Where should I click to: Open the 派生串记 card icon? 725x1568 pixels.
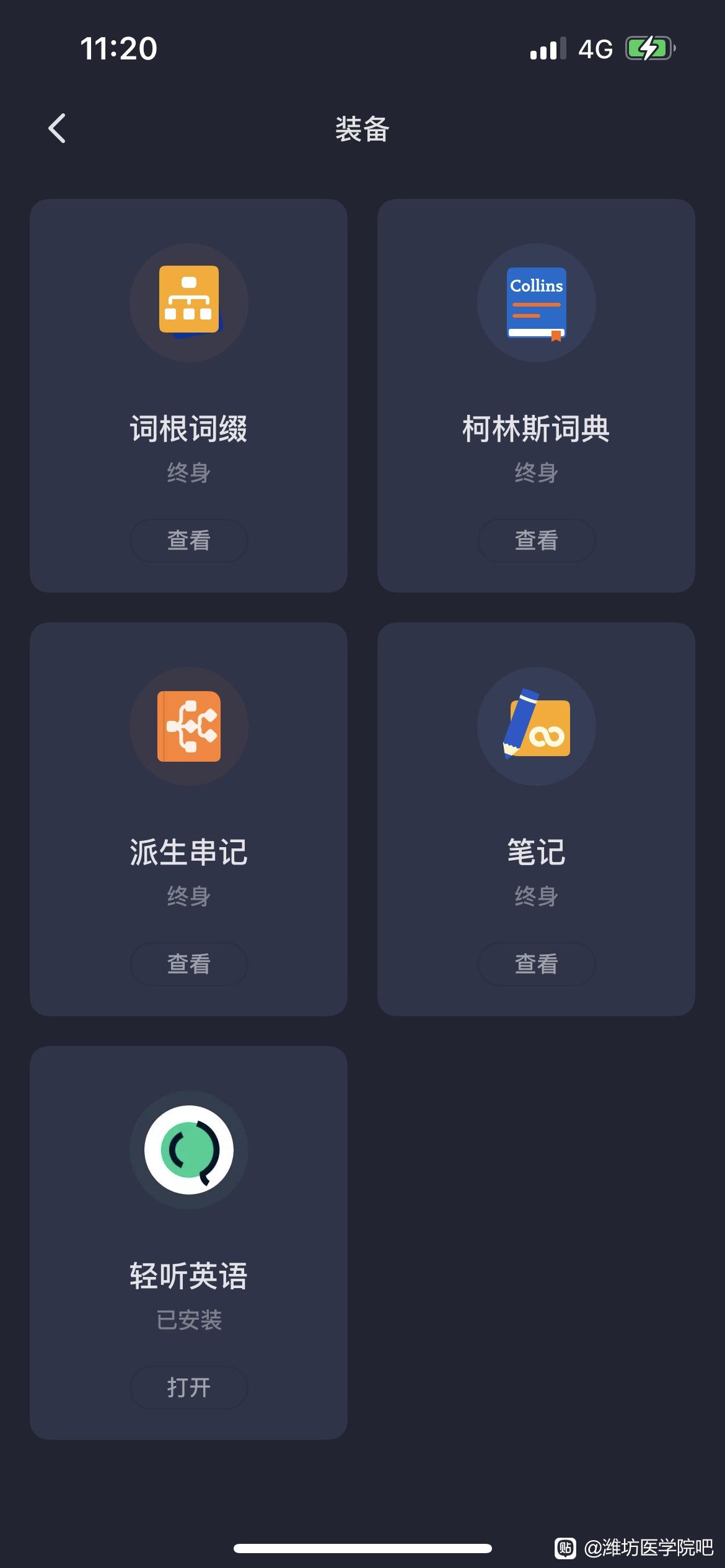(189, 726)
